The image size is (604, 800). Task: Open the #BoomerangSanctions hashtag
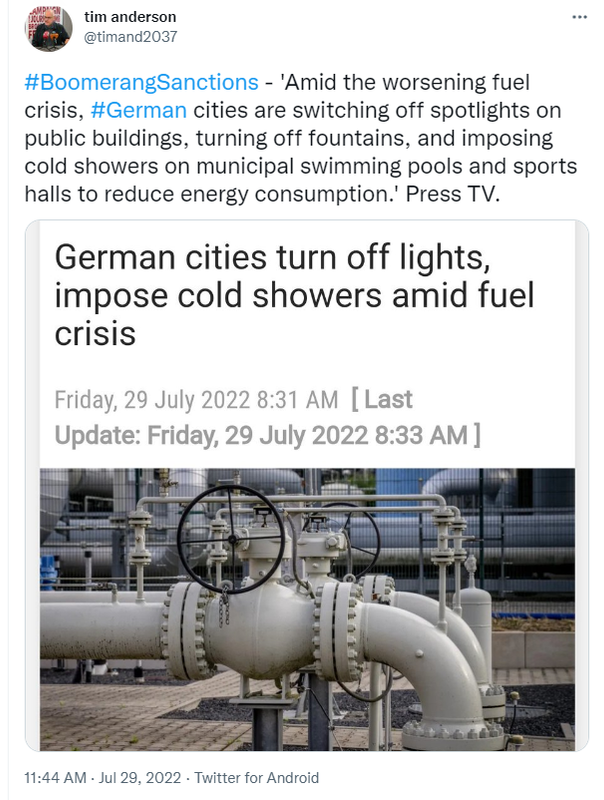pos(141,83)
